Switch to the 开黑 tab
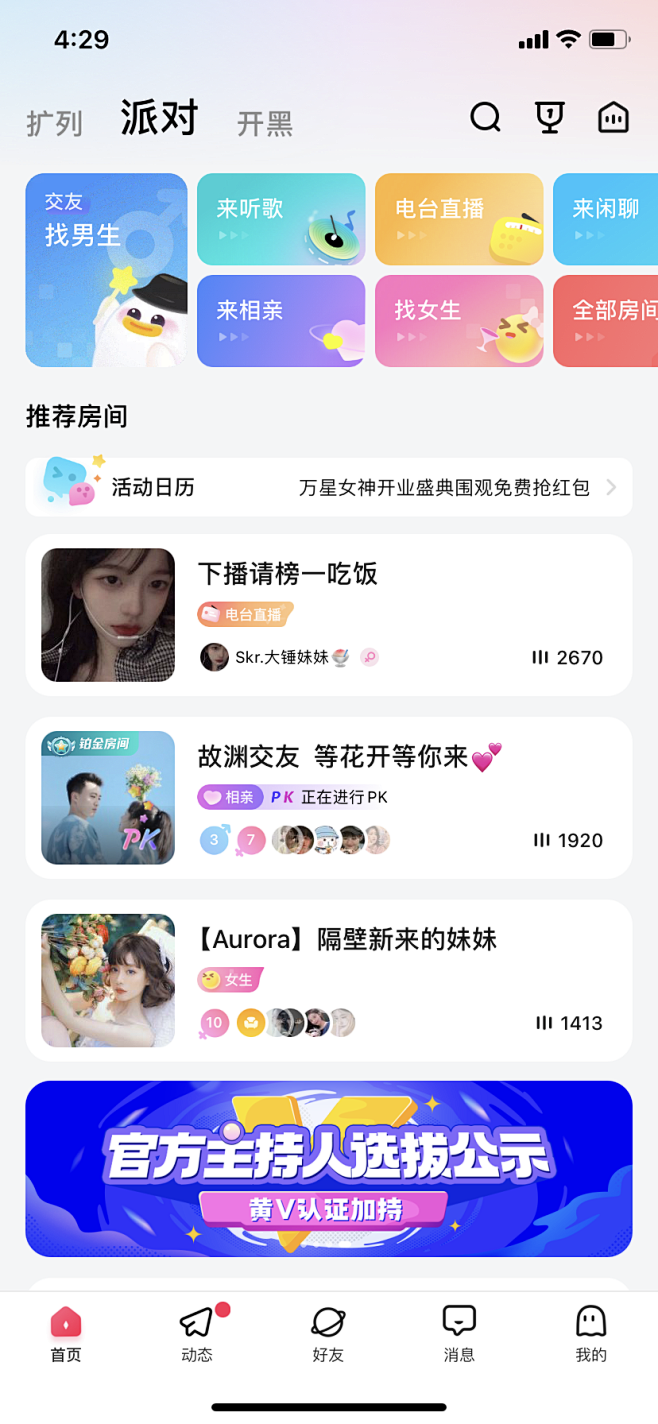The width and height of the screenshot is (658, 1424). click(x=265, y=124)
